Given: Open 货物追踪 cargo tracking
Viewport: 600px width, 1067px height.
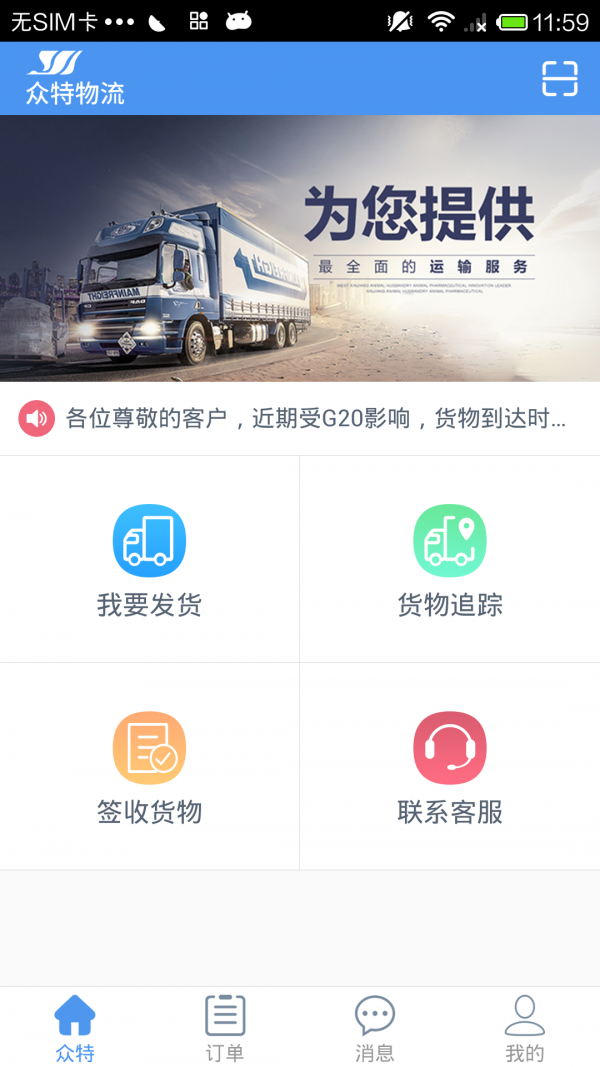Looking at the screenshot, I should point(450,560).
